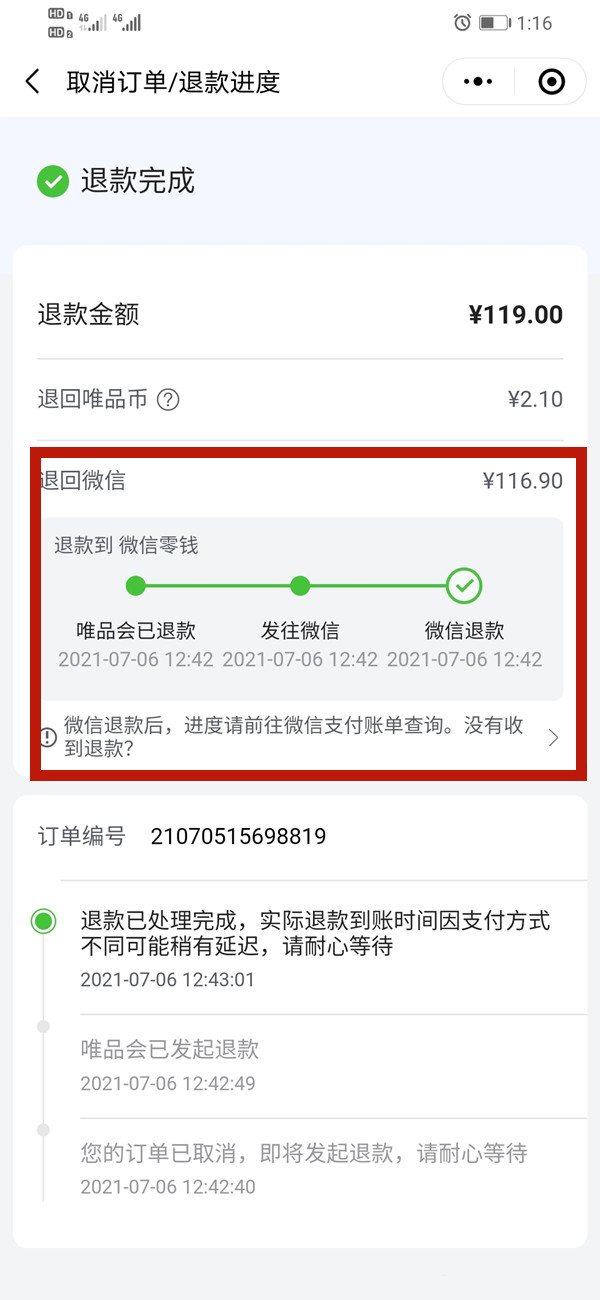The image size is (600, 1300).
Task: Show help for 退回唯品币
Action: click(169, 400)
